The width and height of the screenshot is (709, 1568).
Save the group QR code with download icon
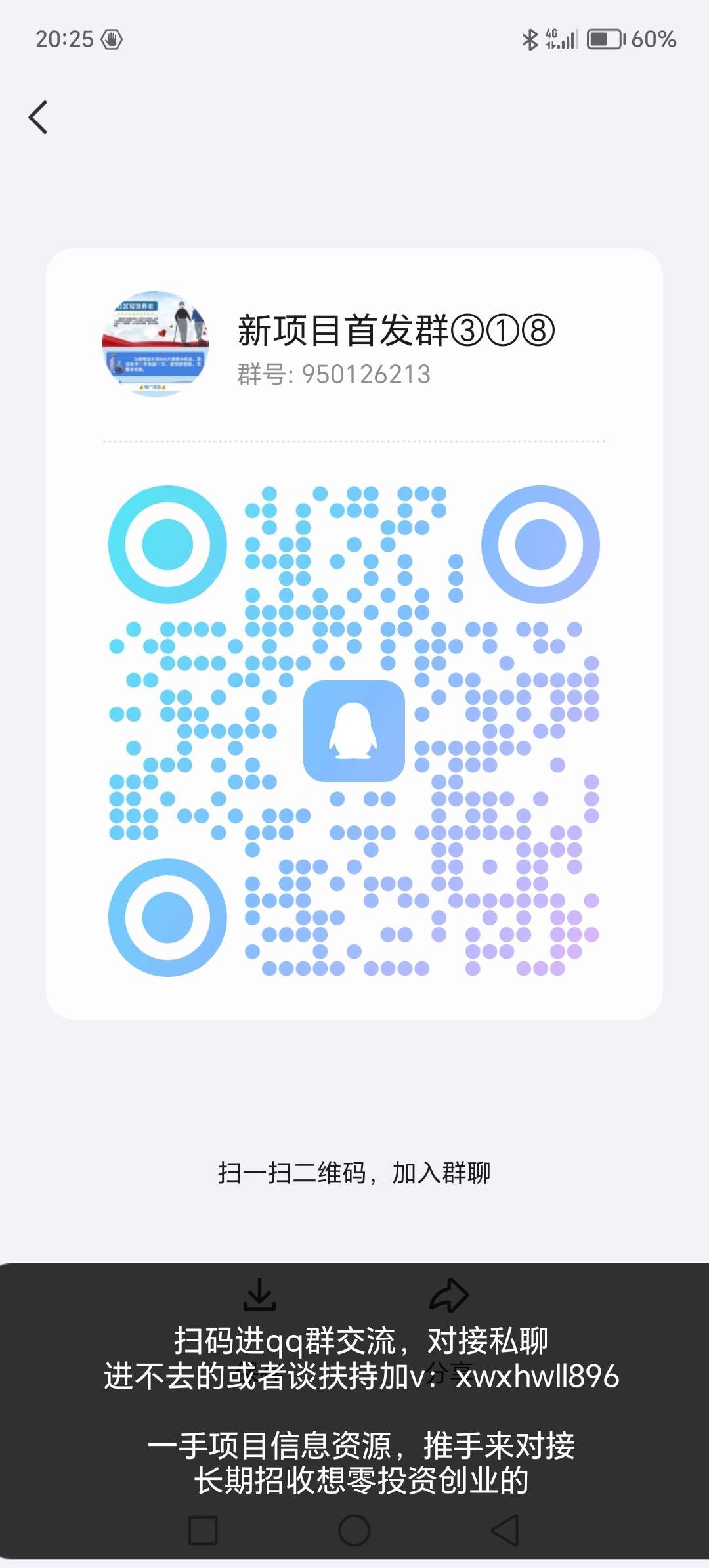coord(259,1294)
